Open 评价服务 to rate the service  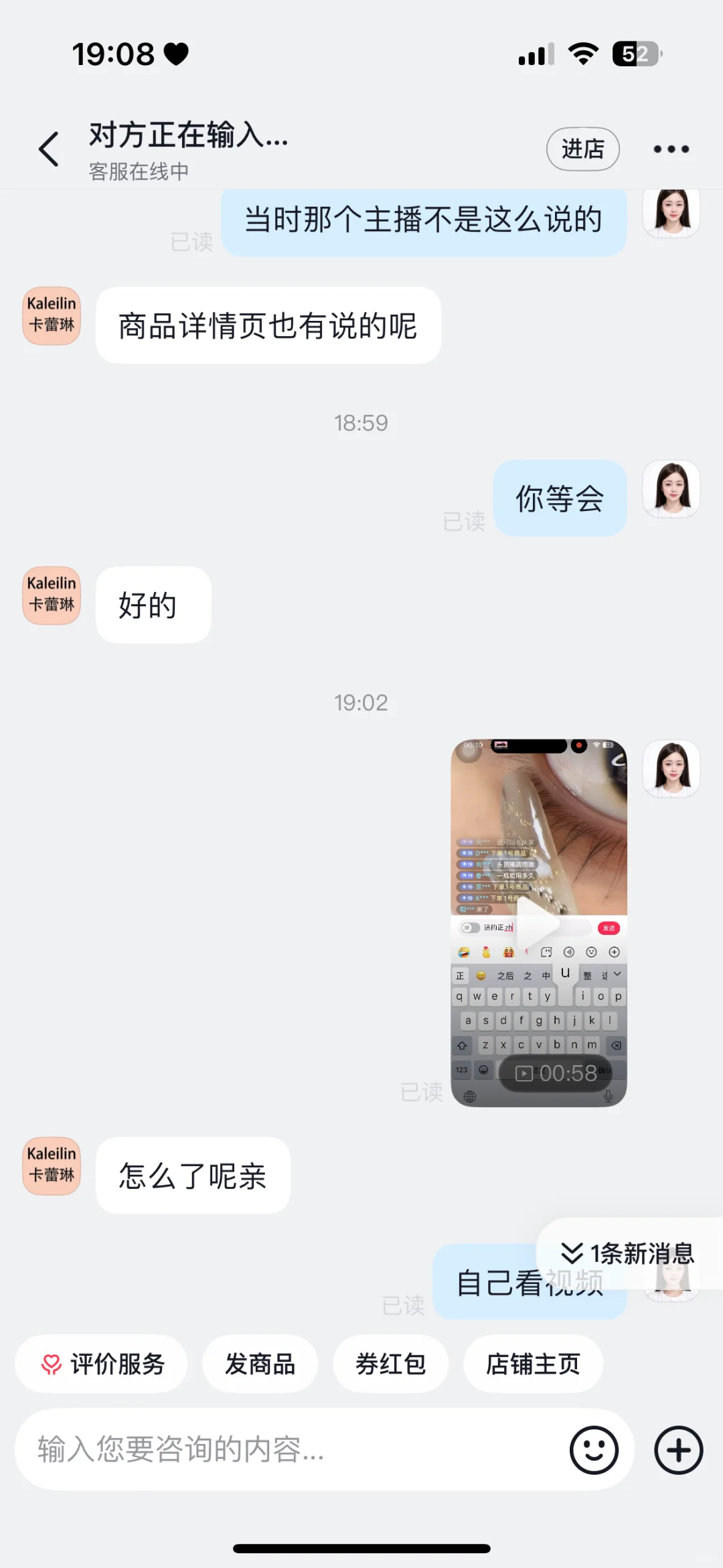[x=102, y=1364]
